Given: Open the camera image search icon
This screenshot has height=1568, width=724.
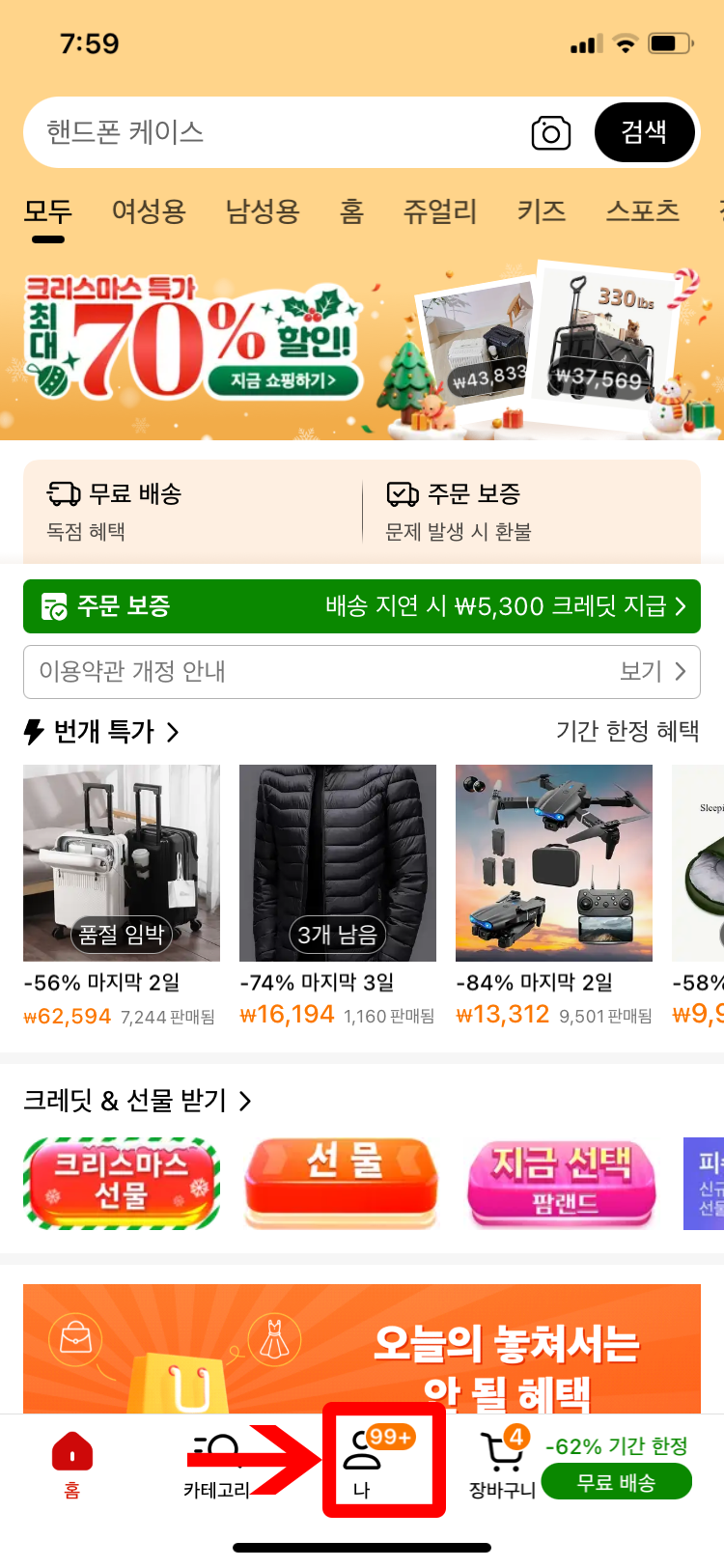Looking at the screenshot, I should tap(550, 132).
